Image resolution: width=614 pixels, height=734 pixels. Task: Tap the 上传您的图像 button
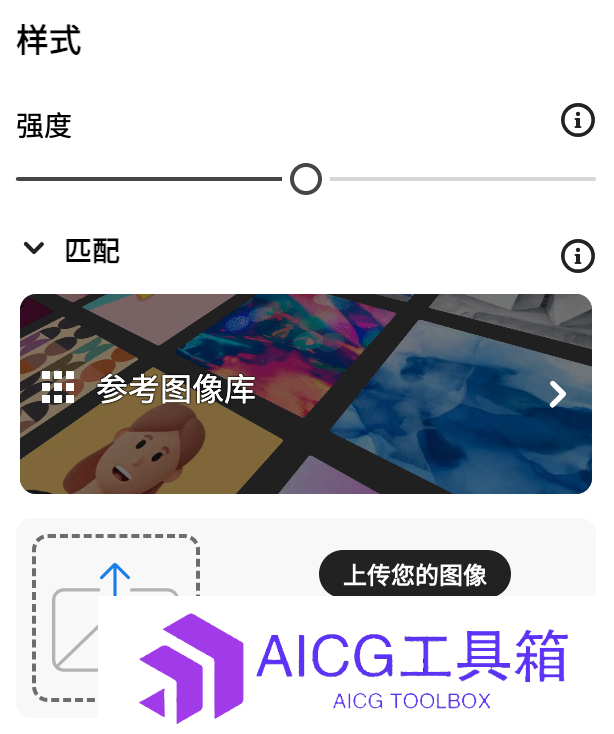(x=414, y=575)
